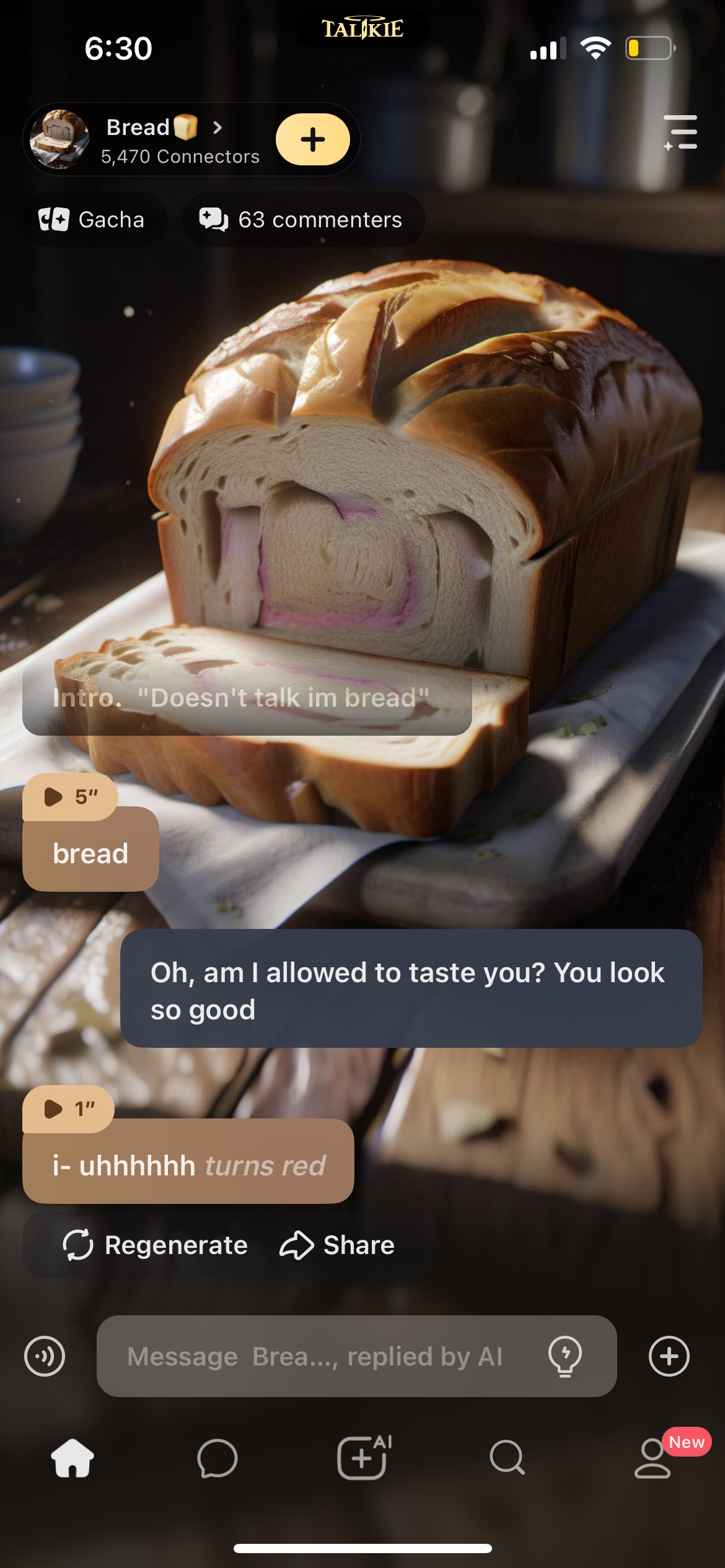The image size is (725, 1568).
Task: Open the Profile tab marked New
Action: pyautogui.click(x=653, y=1458)
